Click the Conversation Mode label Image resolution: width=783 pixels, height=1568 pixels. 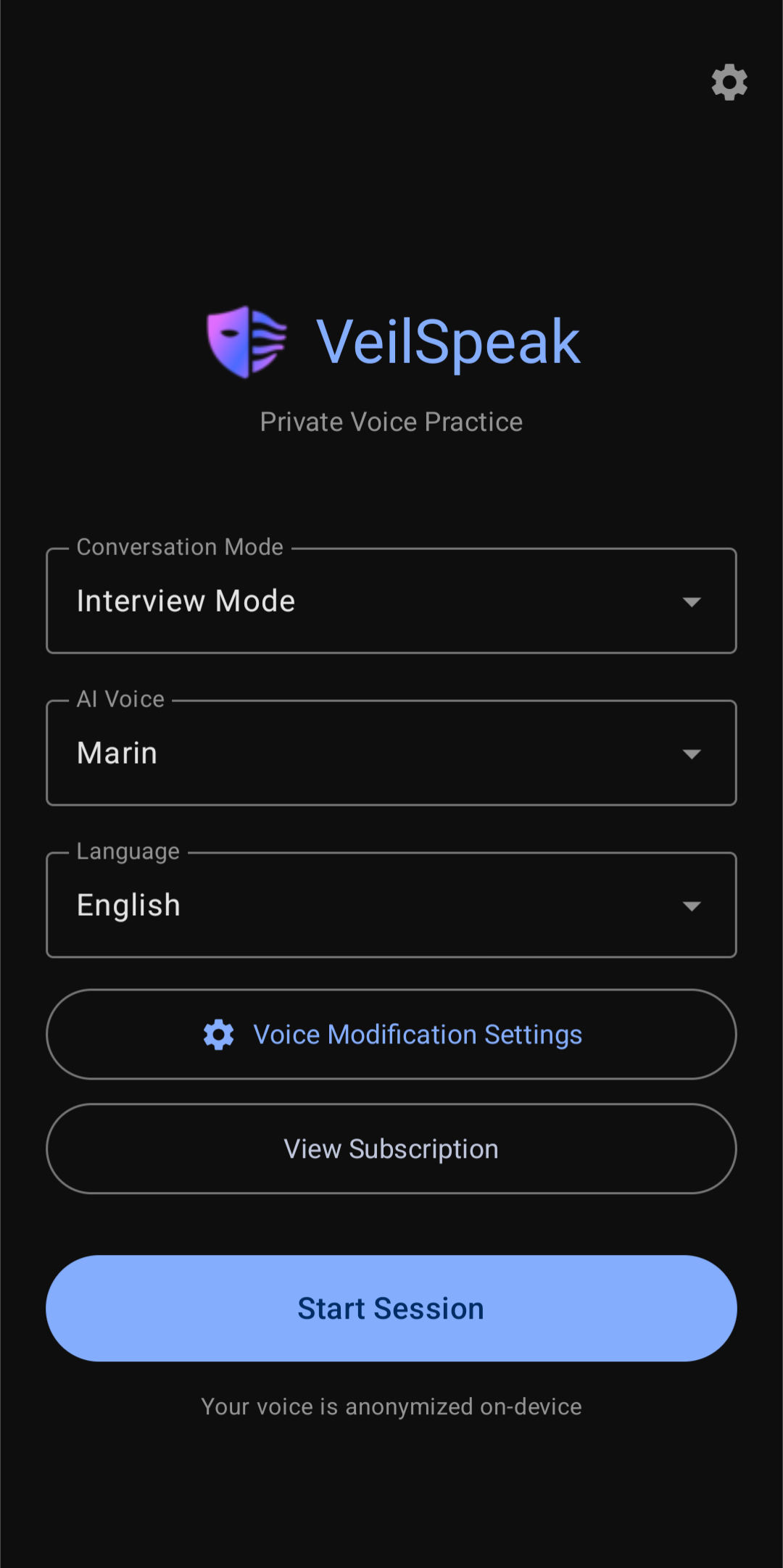(x=179, y=547)
